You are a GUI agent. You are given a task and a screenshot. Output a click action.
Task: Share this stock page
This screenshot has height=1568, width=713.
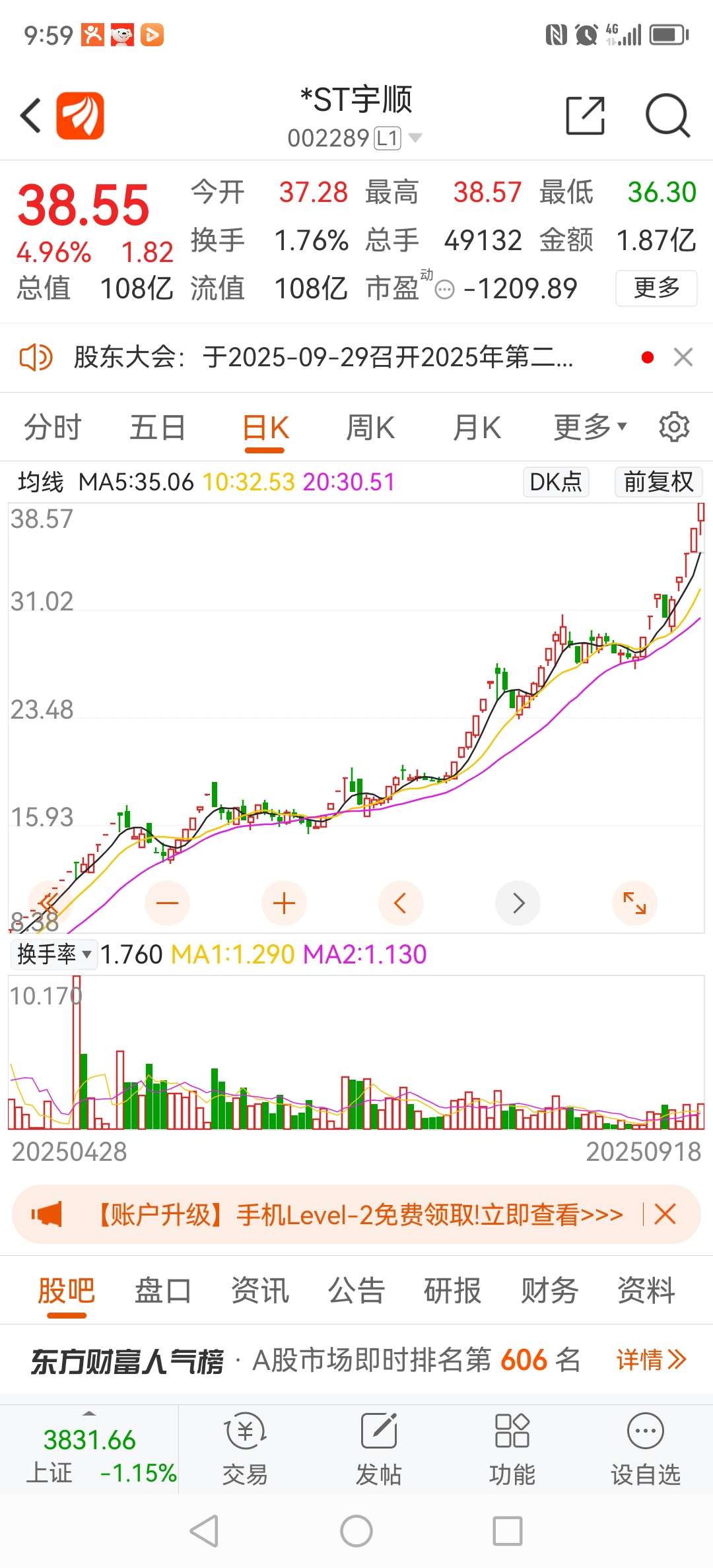click(586, 115)
